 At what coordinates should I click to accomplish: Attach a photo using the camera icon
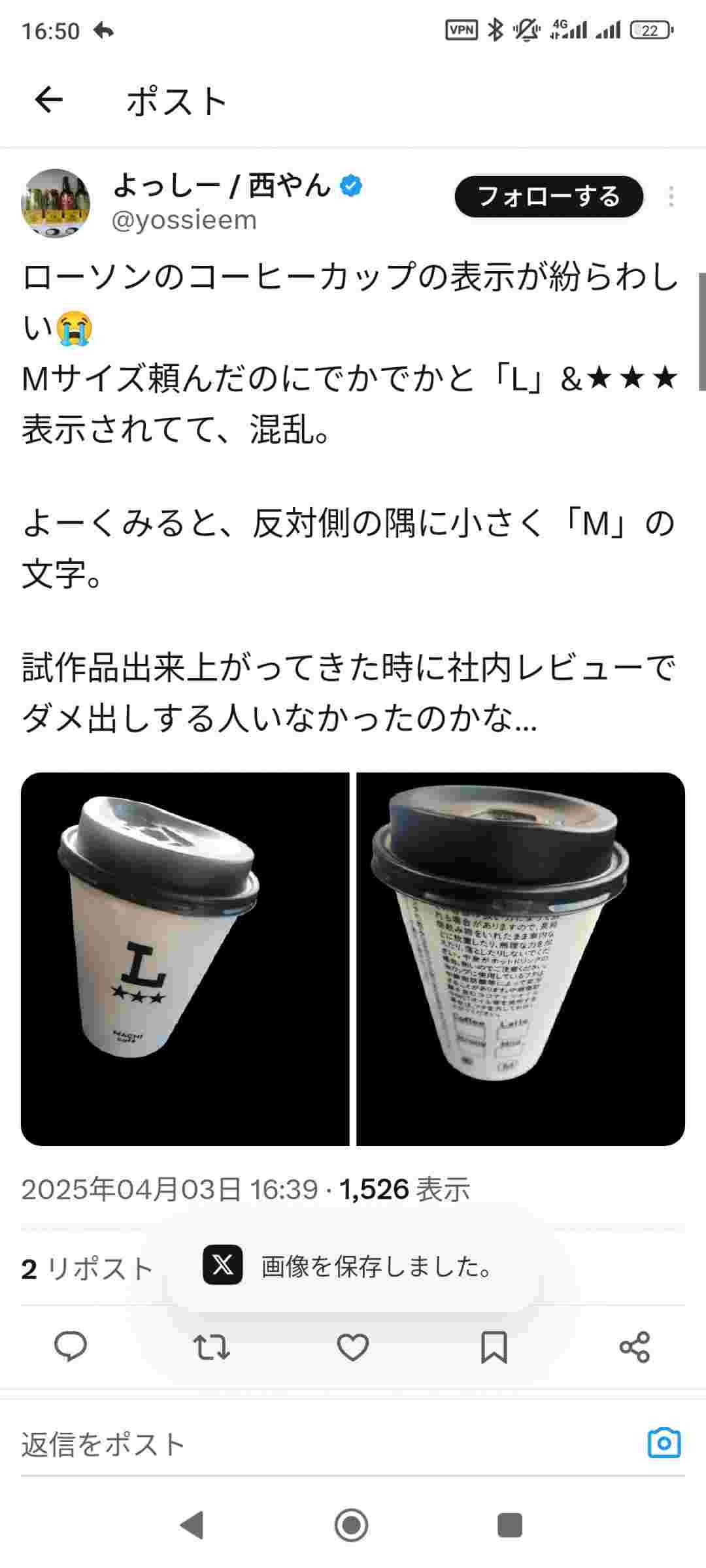click(664, 1443)
